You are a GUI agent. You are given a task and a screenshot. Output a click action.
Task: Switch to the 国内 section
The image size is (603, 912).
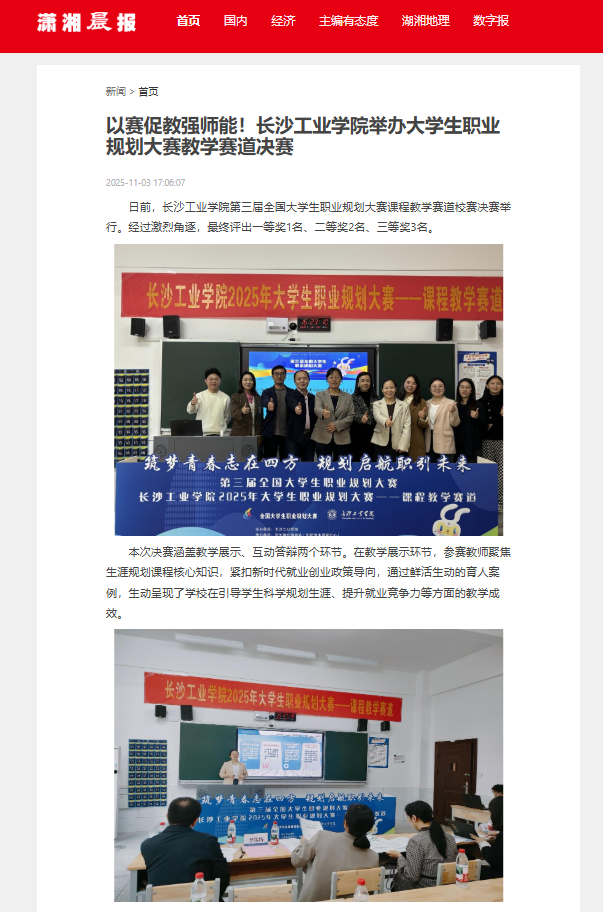point(236,21)
